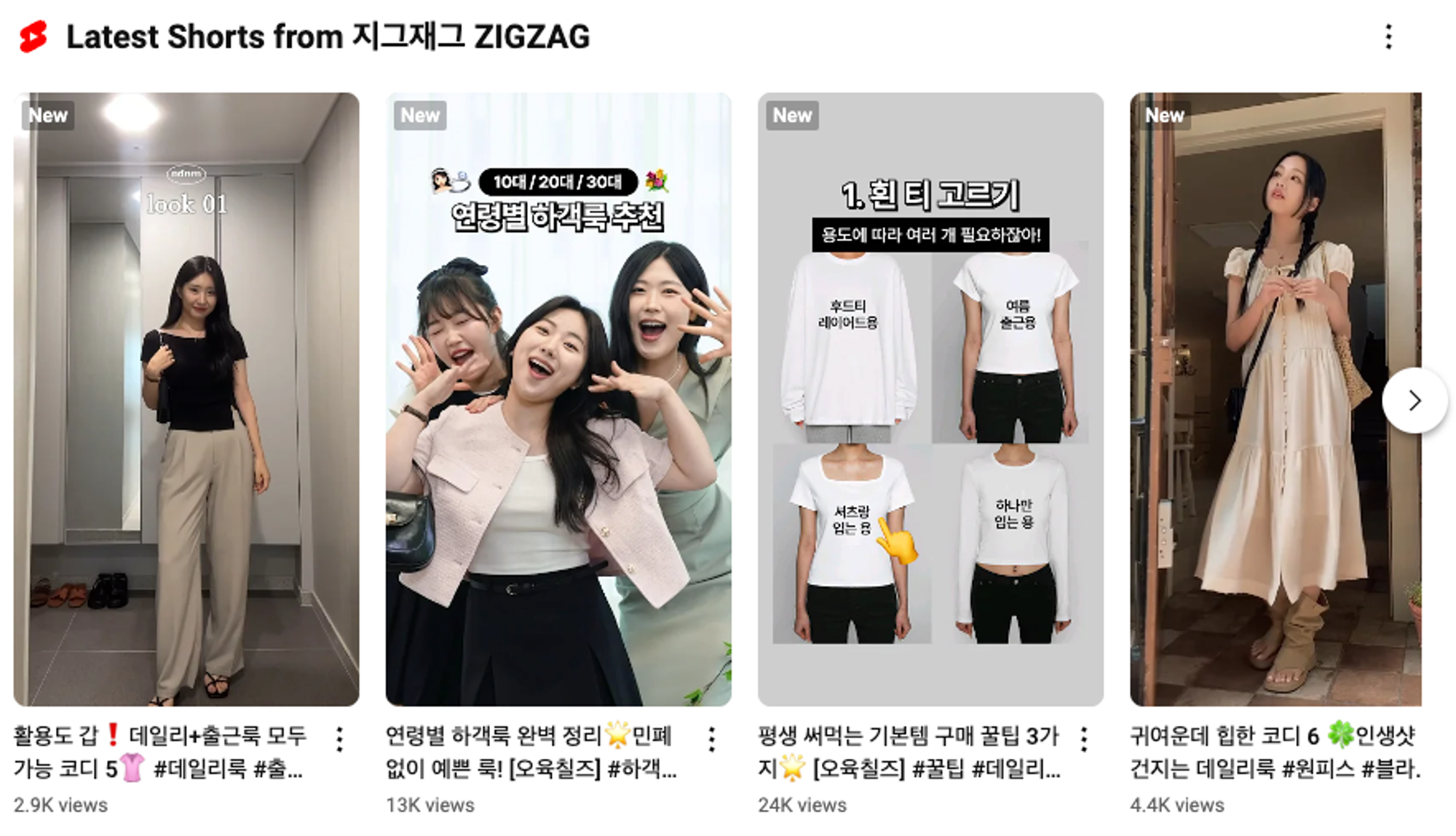Open the 활용도 갑 데일리+출근룩 title link

160,751
